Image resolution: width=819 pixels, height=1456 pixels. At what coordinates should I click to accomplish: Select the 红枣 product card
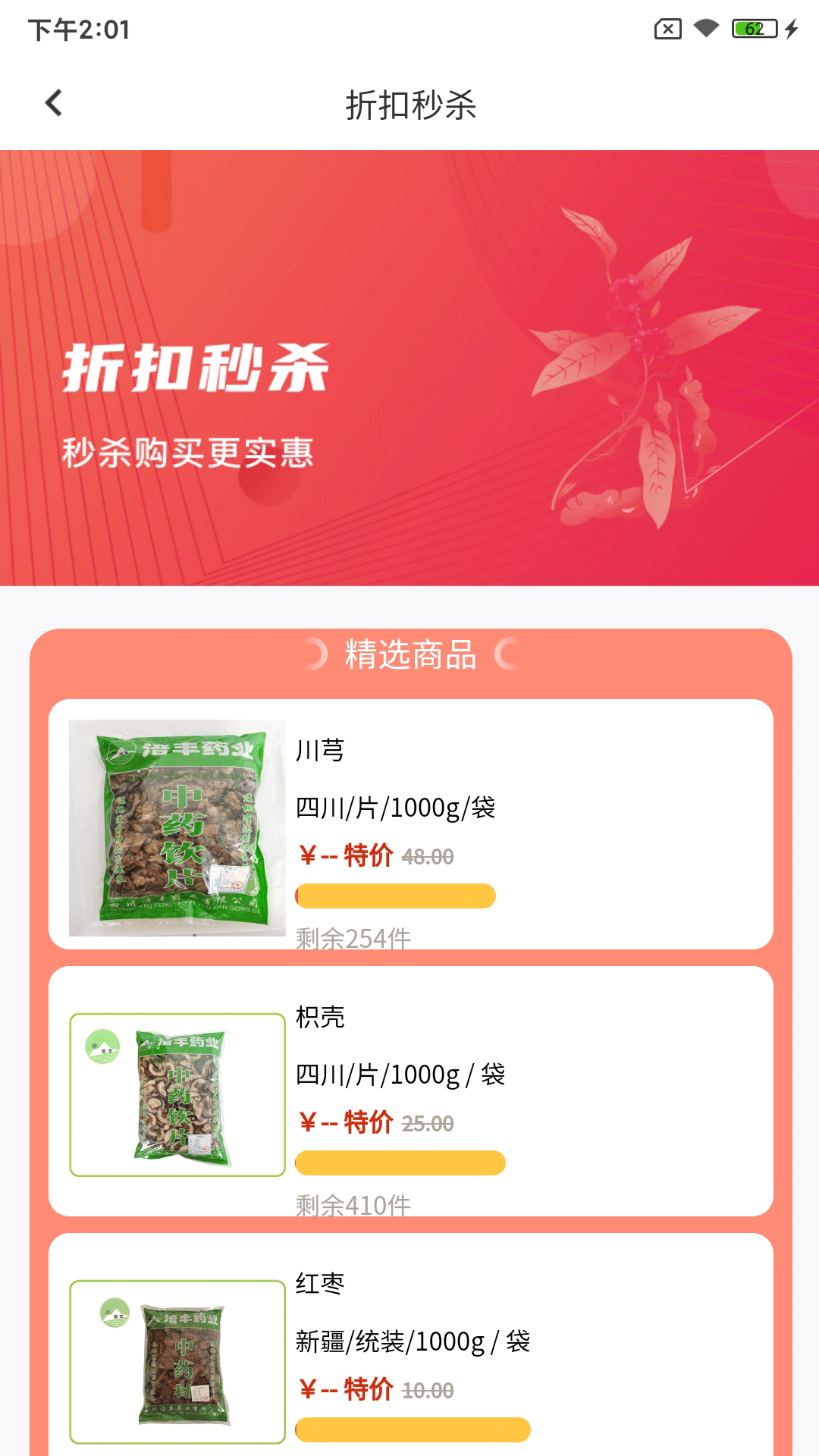409,1357
